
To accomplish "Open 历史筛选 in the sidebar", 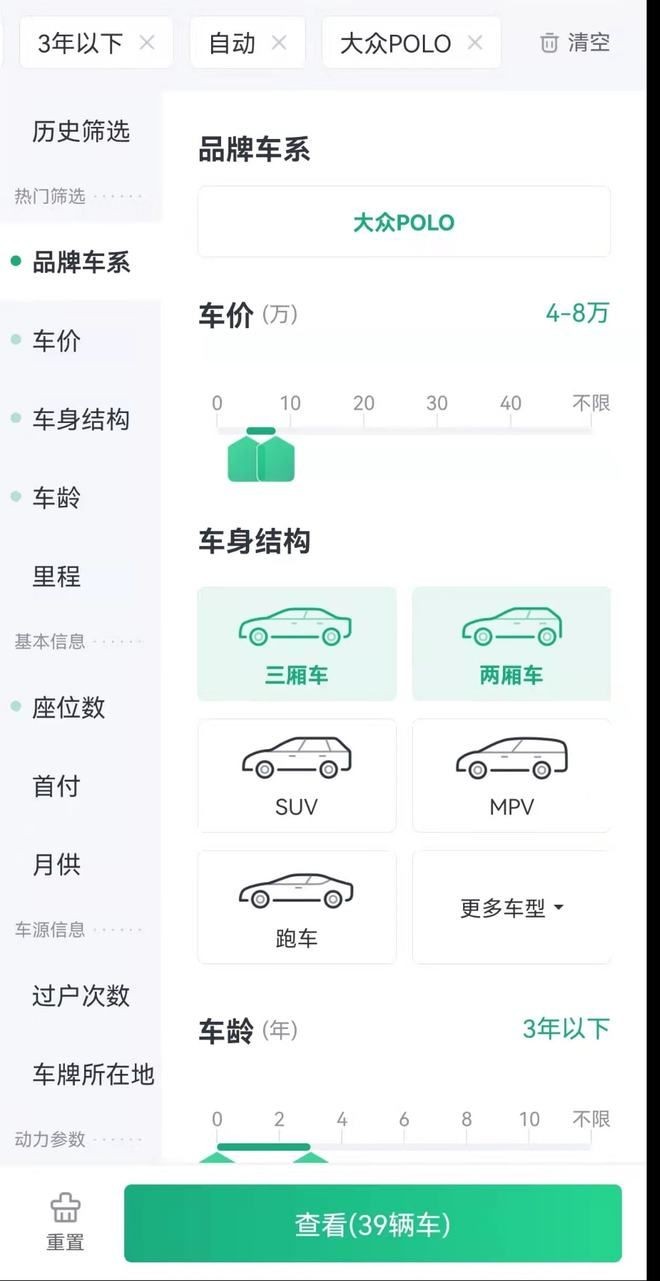I will coord(81,131).
